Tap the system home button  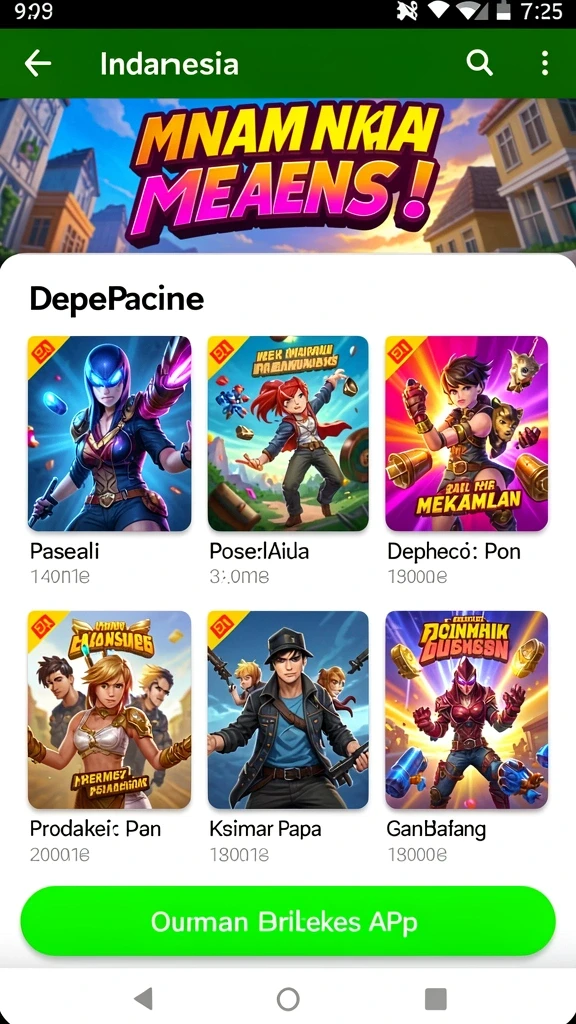tap(288, 999)
